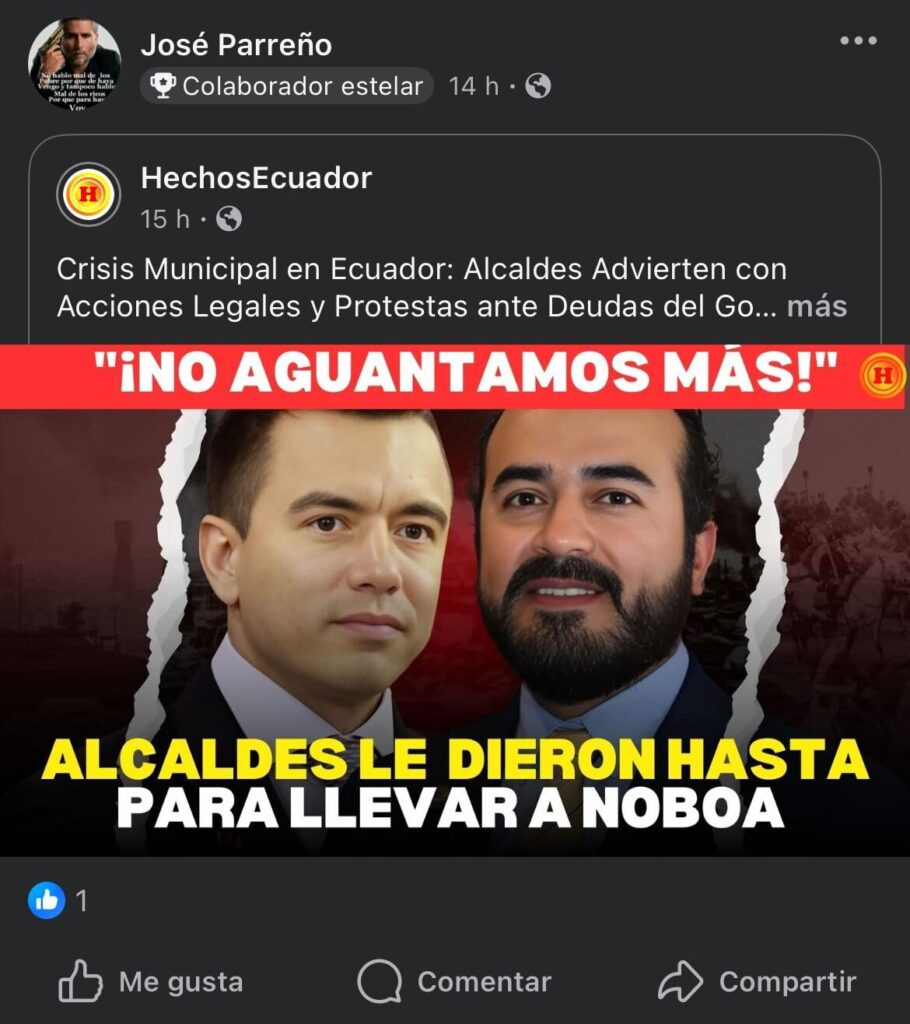Image resolution: width=910 pixels, height=1024 pixels.
Task: Tap the Colaborador estelar badge
Action: [287, 86]
